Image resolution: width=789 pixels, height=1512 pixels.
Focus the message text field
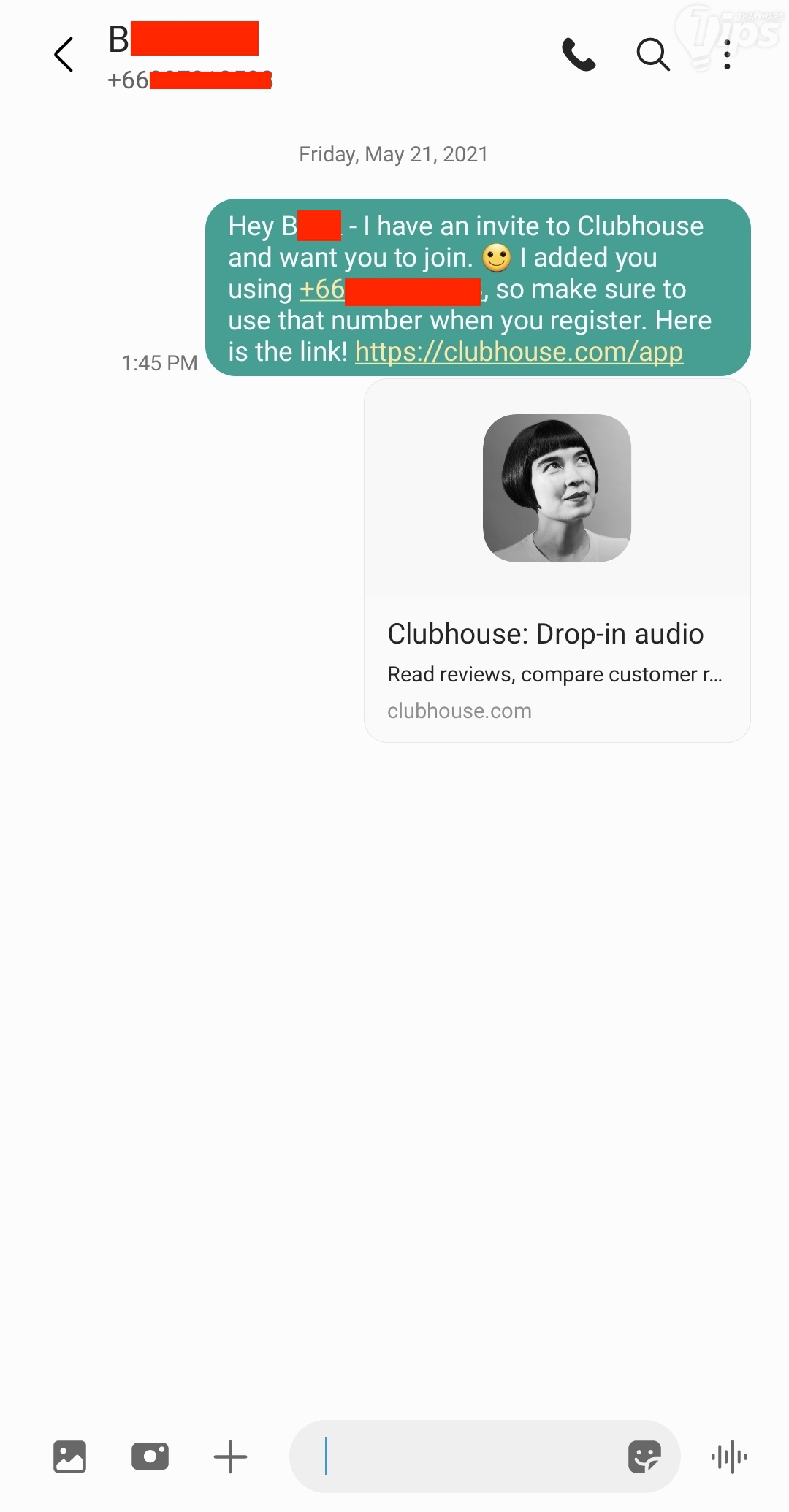tap(468, 1457)
